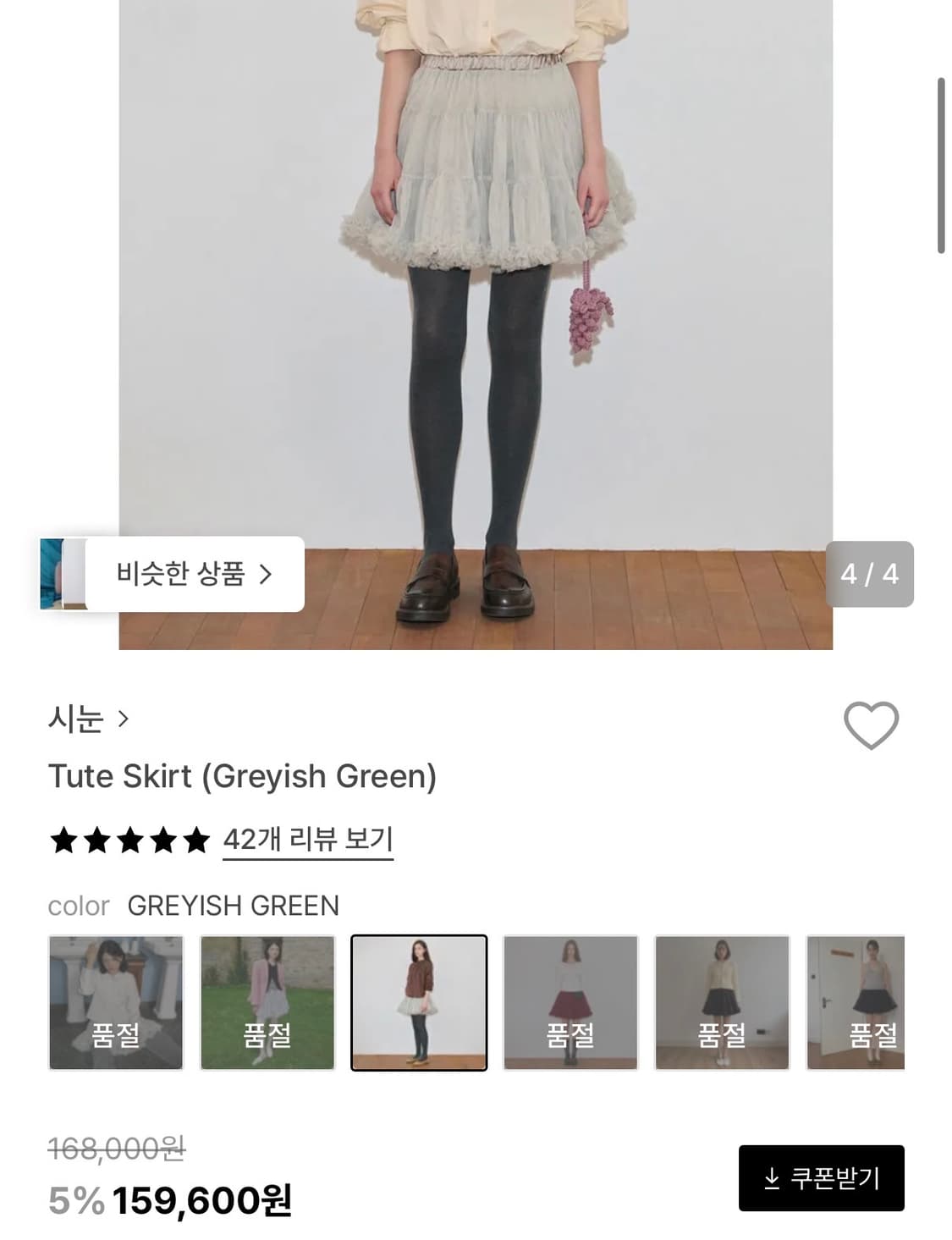952x1240 pixels.
Task: Click the arrow beside the 시눈 brand name
Action: point(125,719)
